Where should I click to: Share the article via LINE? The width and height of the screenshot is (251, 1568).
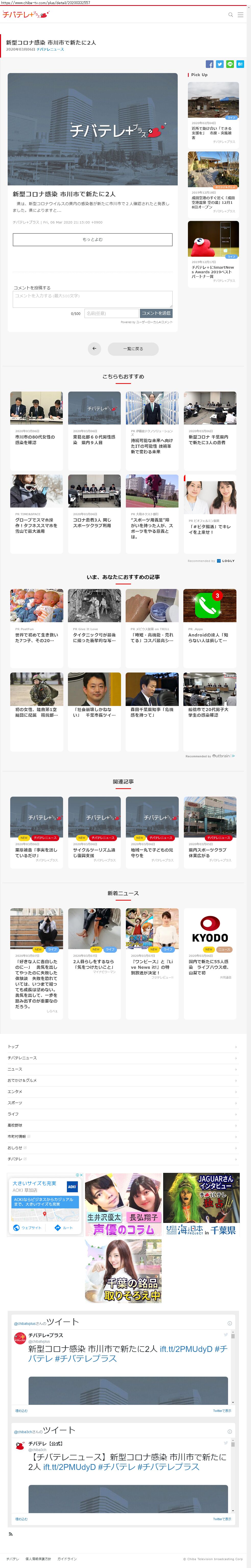230,64
